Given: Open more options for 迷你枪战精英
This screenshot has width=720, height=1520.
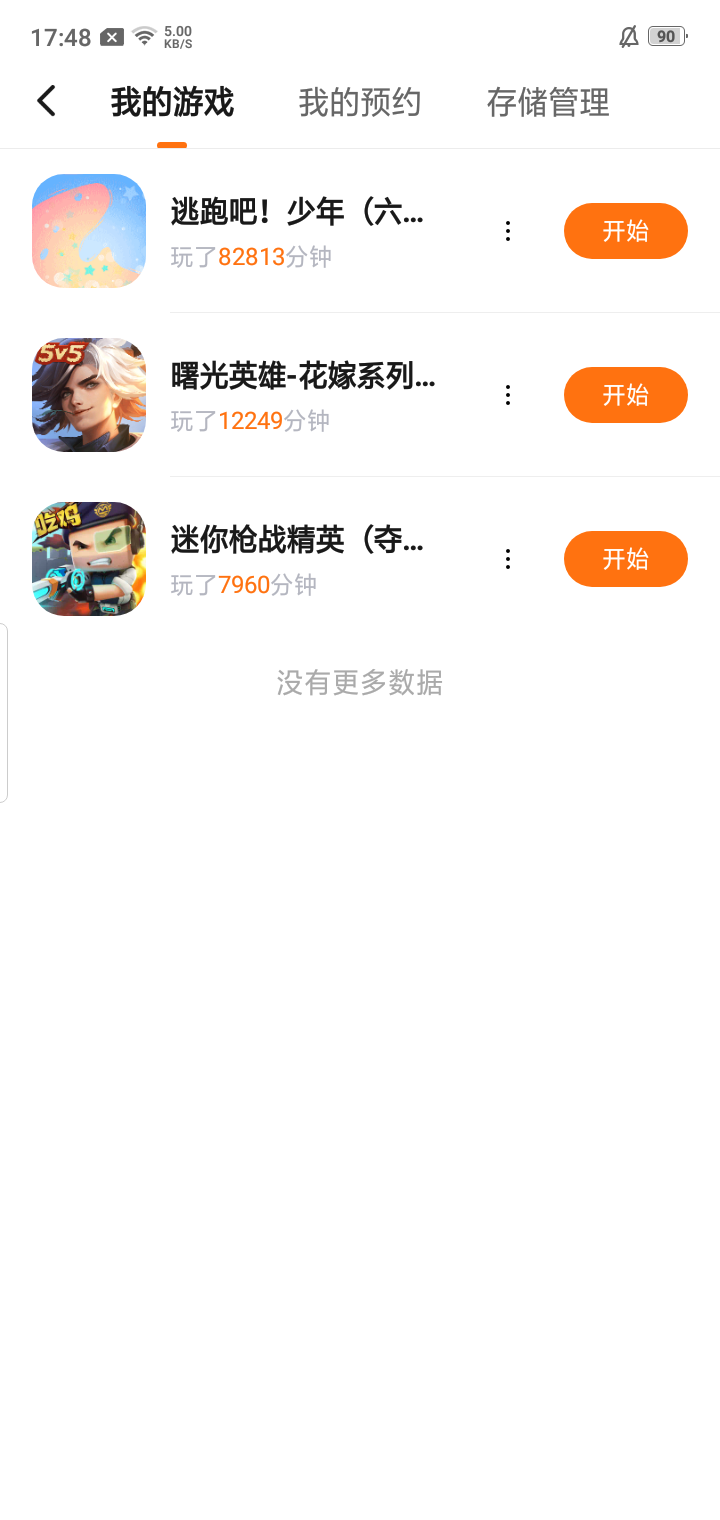Looking at the screenshot, I should coord(508,559).
